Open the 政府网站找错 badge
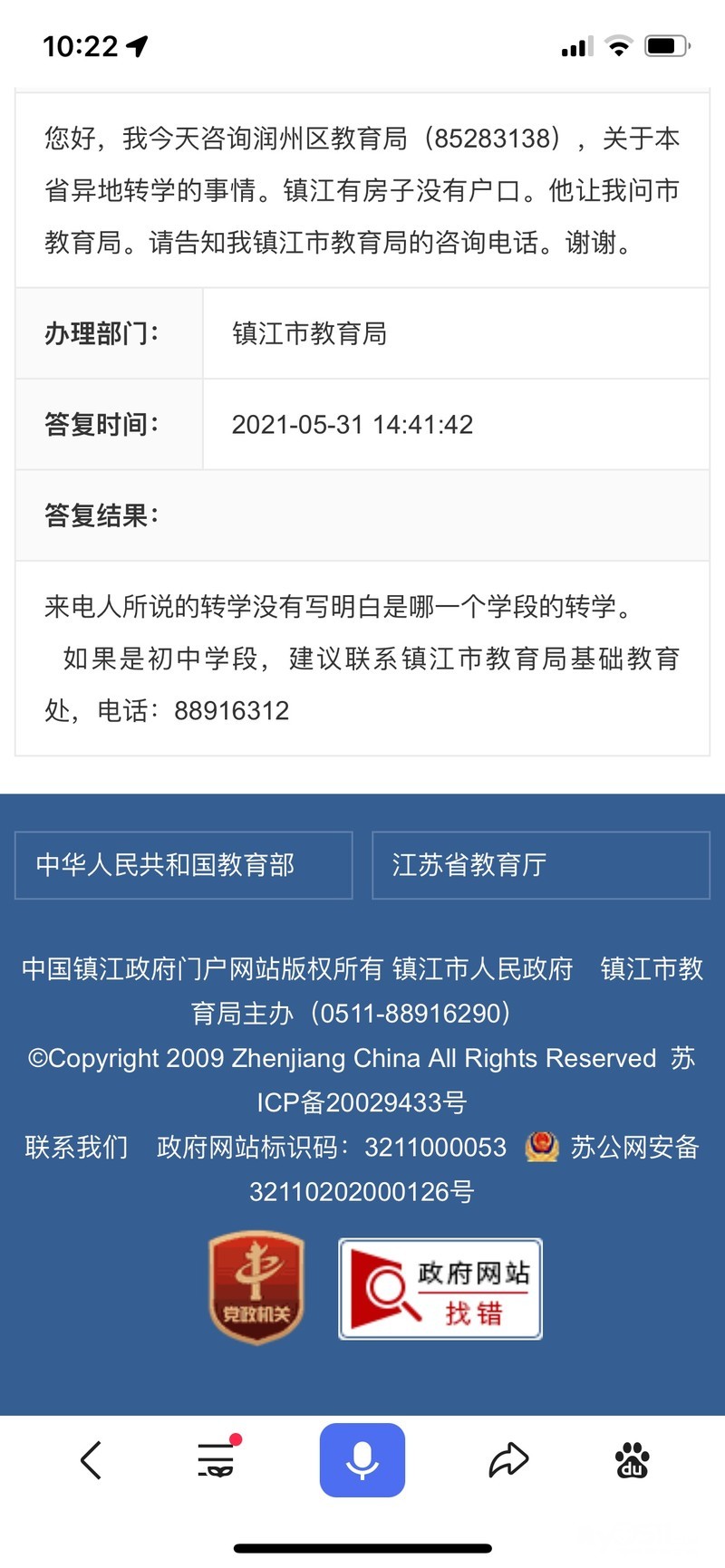The image size is (725, 1568). coord(440,1288)
